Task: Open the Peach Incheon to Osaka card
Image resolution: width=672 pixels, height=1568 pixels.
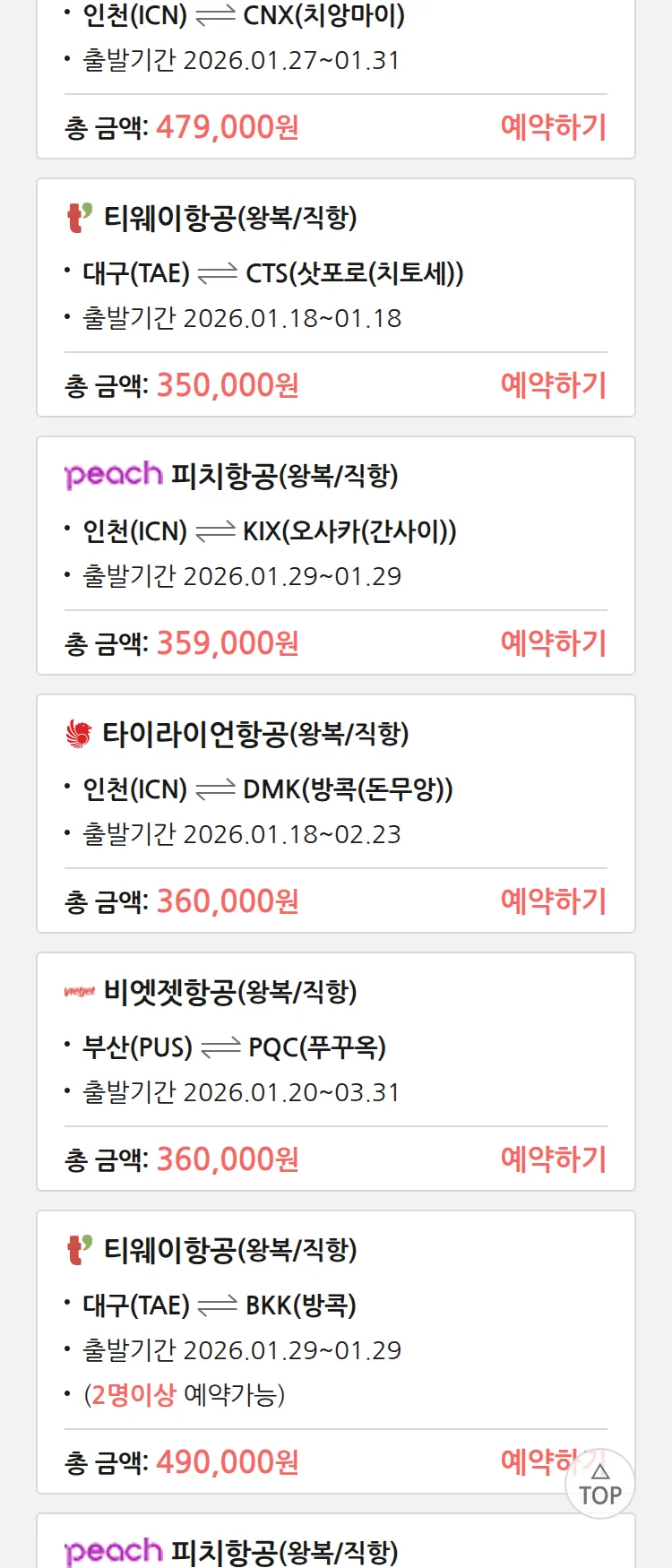Action: 335,531
